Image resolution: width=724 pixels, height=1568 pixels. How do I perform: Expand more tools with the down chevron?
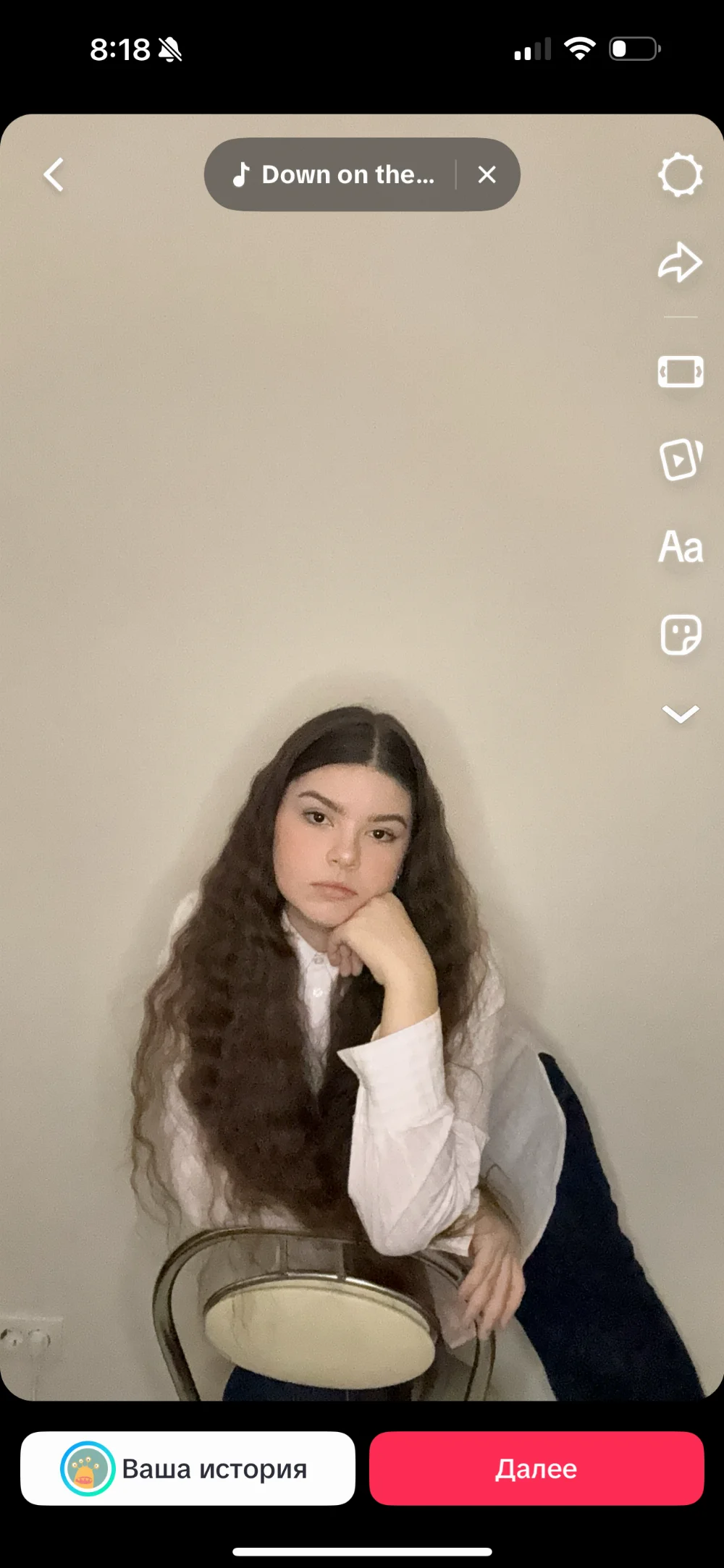click(x=680, y=714)
